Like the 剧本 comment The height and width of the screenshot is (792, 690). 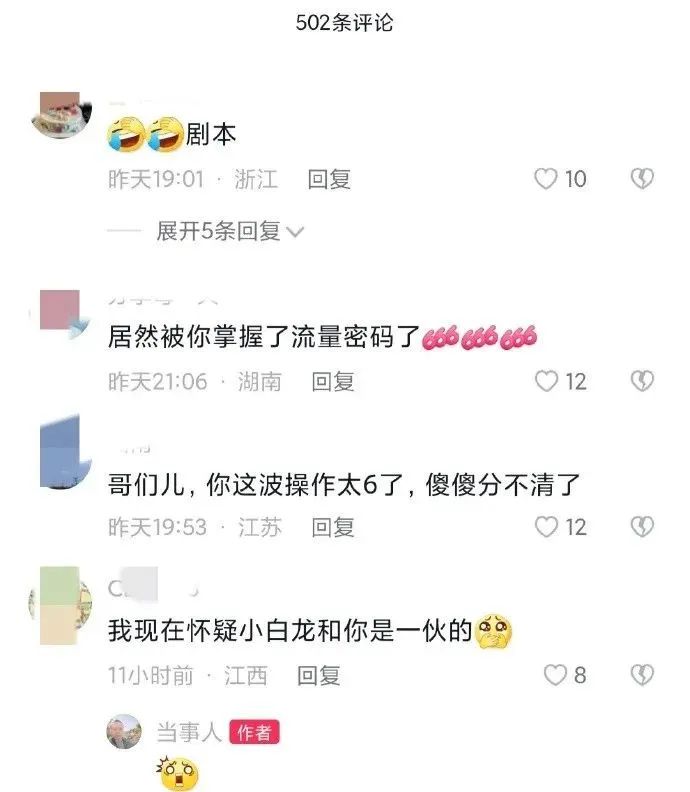[546, 180]
